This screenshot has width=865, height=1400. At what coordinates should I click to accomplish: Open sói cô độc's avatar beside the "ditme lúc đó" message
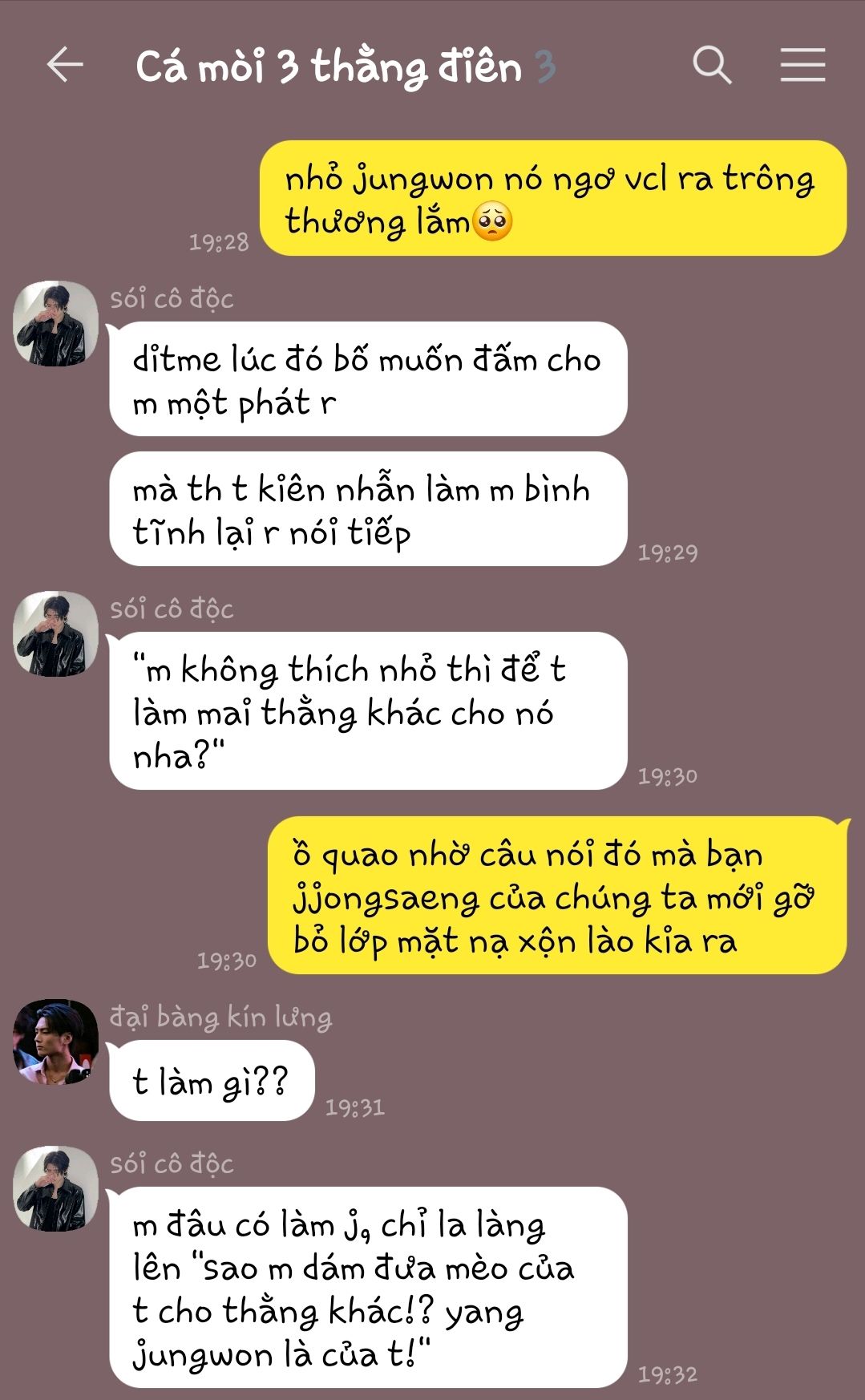(x=55, y=323)
